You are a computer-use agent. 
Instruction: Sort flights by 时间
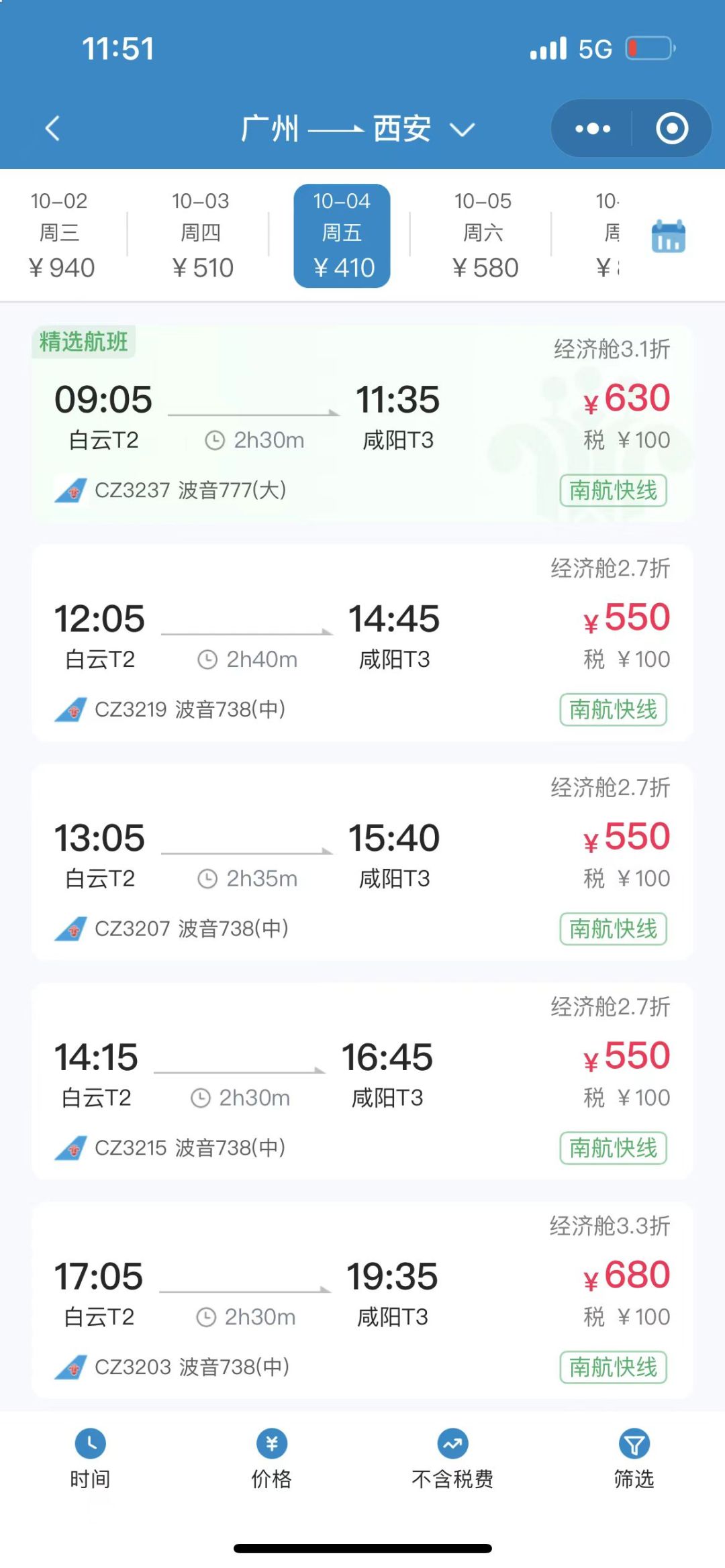coord(91,1459)
